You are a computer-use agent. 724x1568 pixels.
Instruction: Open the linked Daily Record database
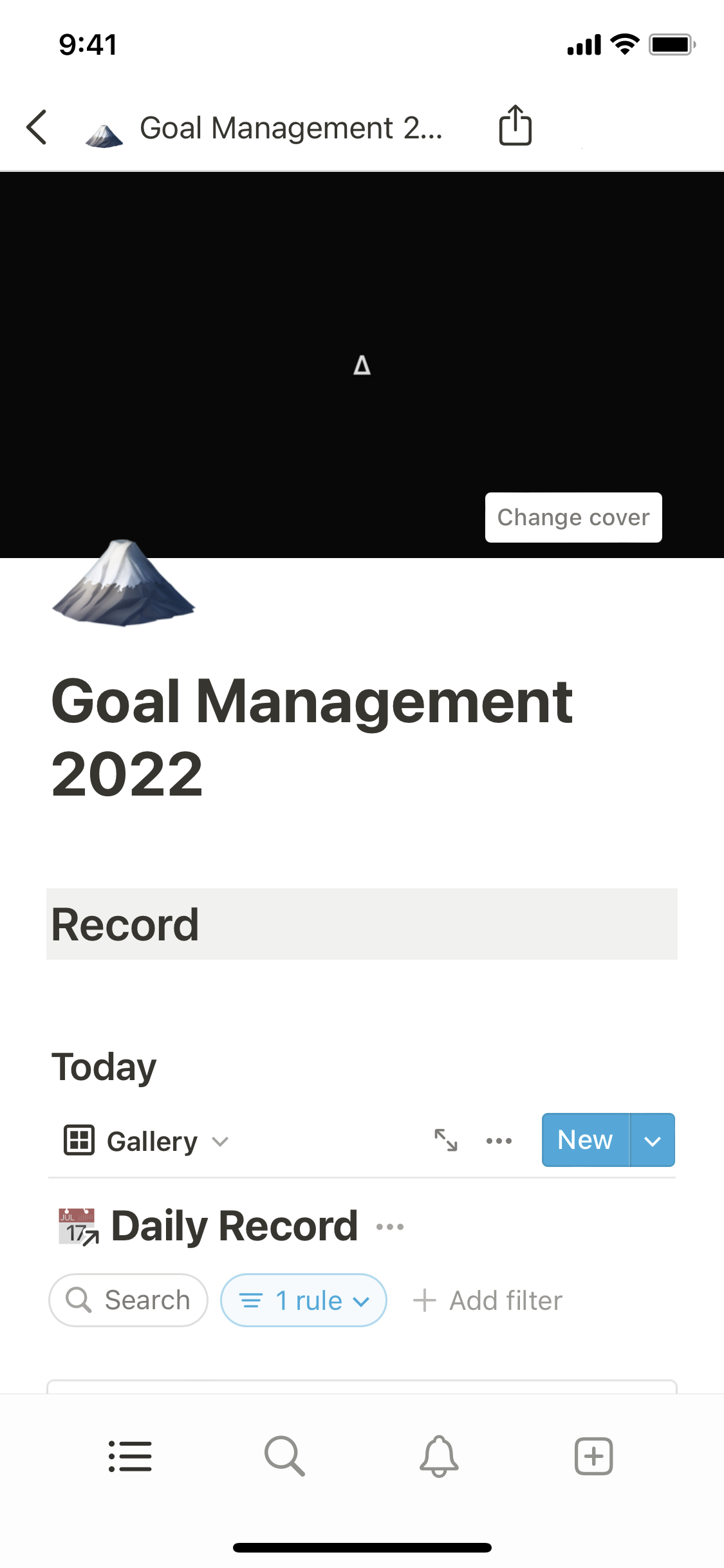pyautogui.click(x=234, y=1226)
